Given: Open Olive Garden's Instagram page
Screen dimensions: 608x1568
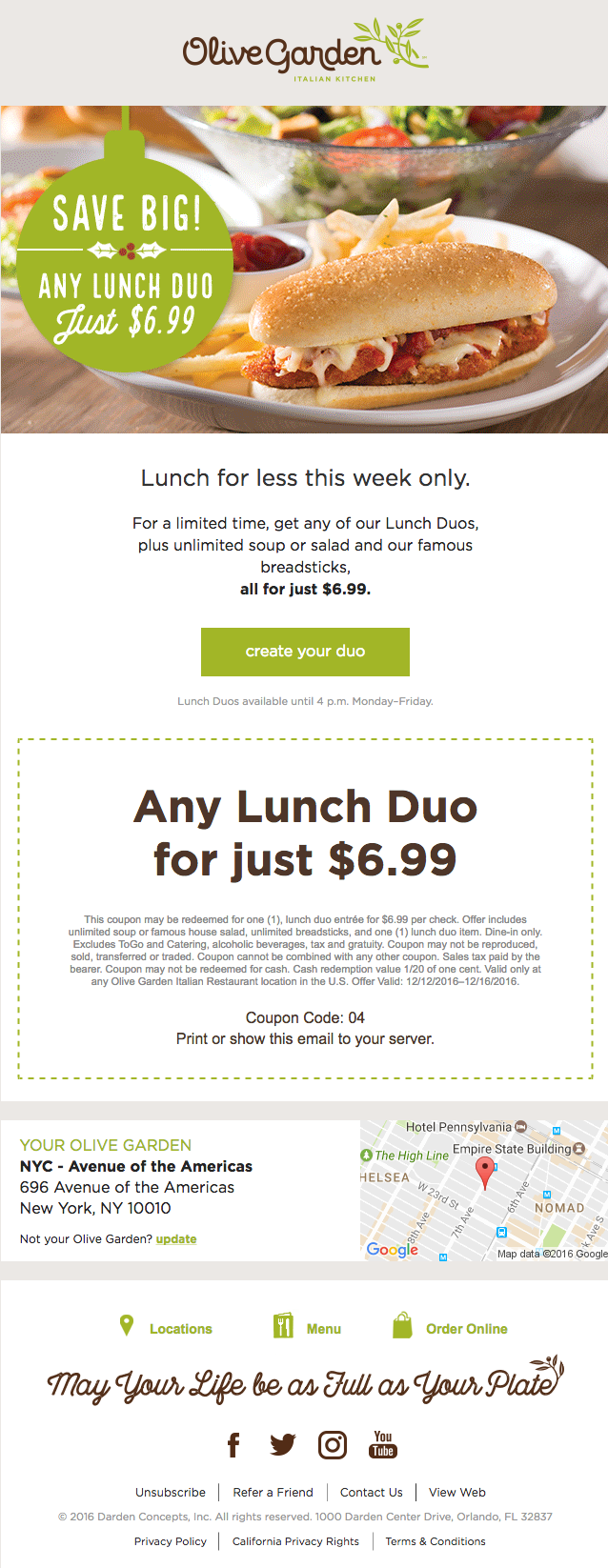Looking at the screenshot, I should point(332,1445).
